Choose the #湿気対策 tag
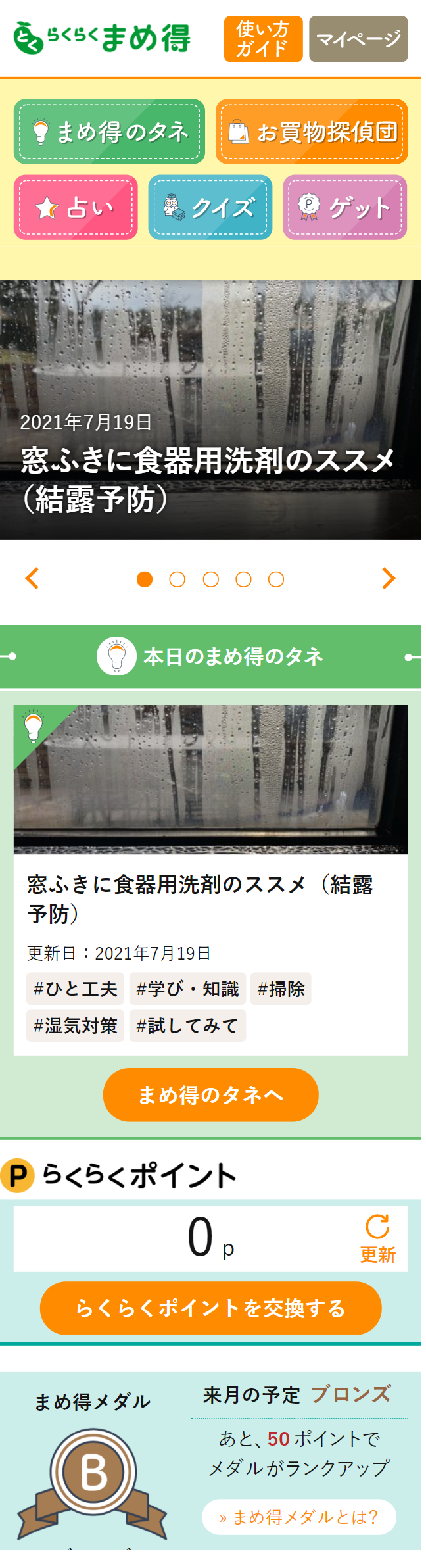The width and height of the screenshot is (426, 1568). (75, 1025)
